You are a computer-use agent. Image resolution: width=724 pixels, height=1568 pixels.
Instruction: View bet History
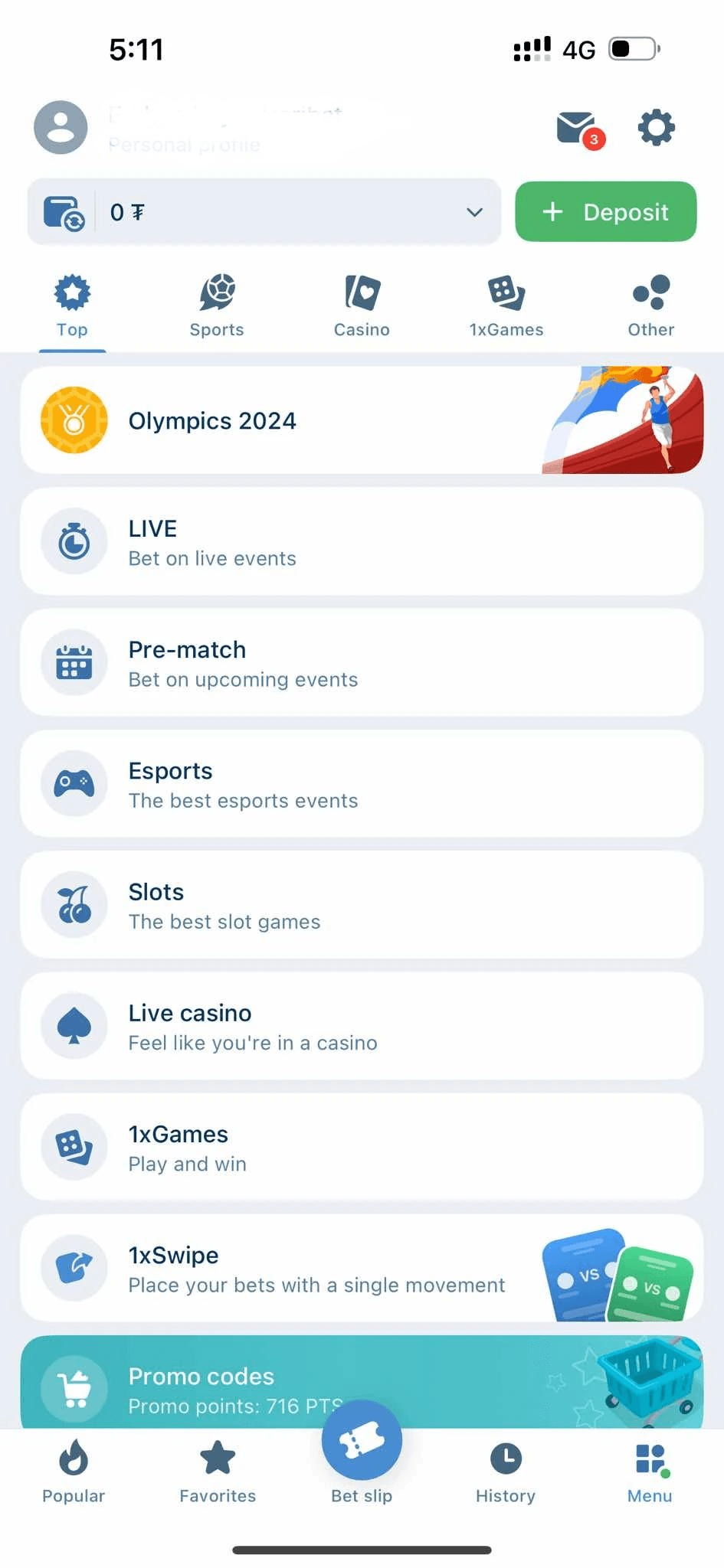506,1470
